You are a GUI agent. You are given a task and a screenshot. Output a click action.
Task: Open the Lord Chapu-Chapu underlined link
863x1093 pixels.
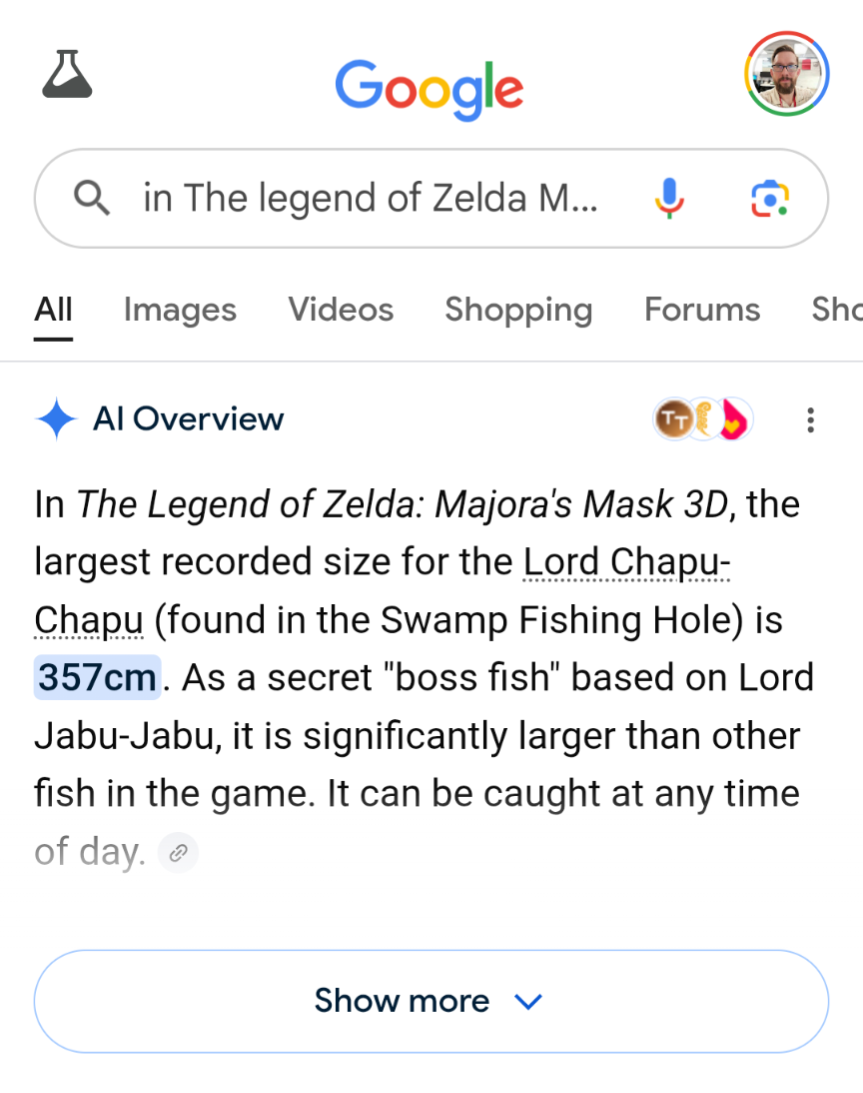(x=627, y=563)
